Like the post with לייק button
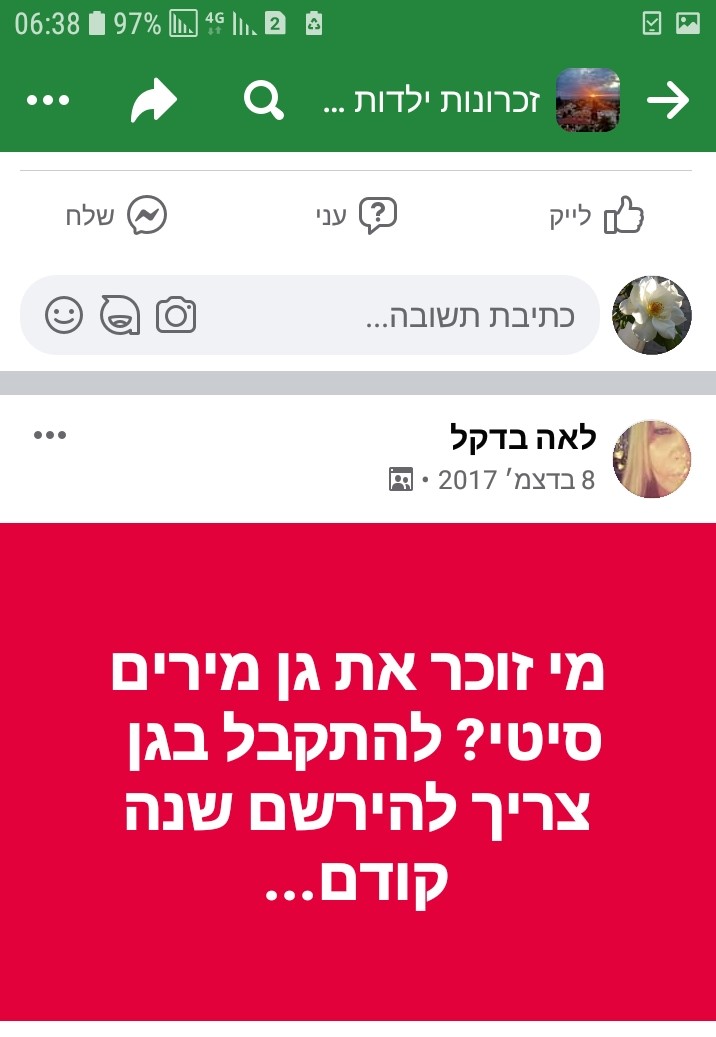This screenshot has height=1037, width=716. click(597, 215)
